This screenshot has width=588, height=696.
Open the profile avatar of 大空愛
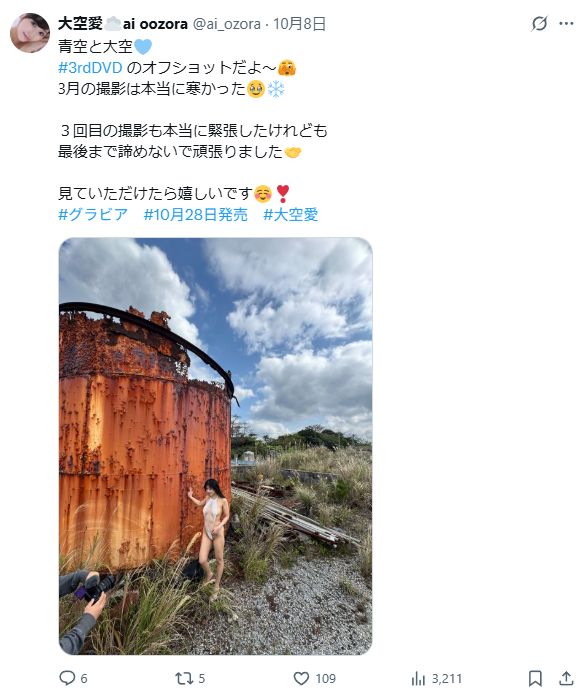click(x=30, y=33)
